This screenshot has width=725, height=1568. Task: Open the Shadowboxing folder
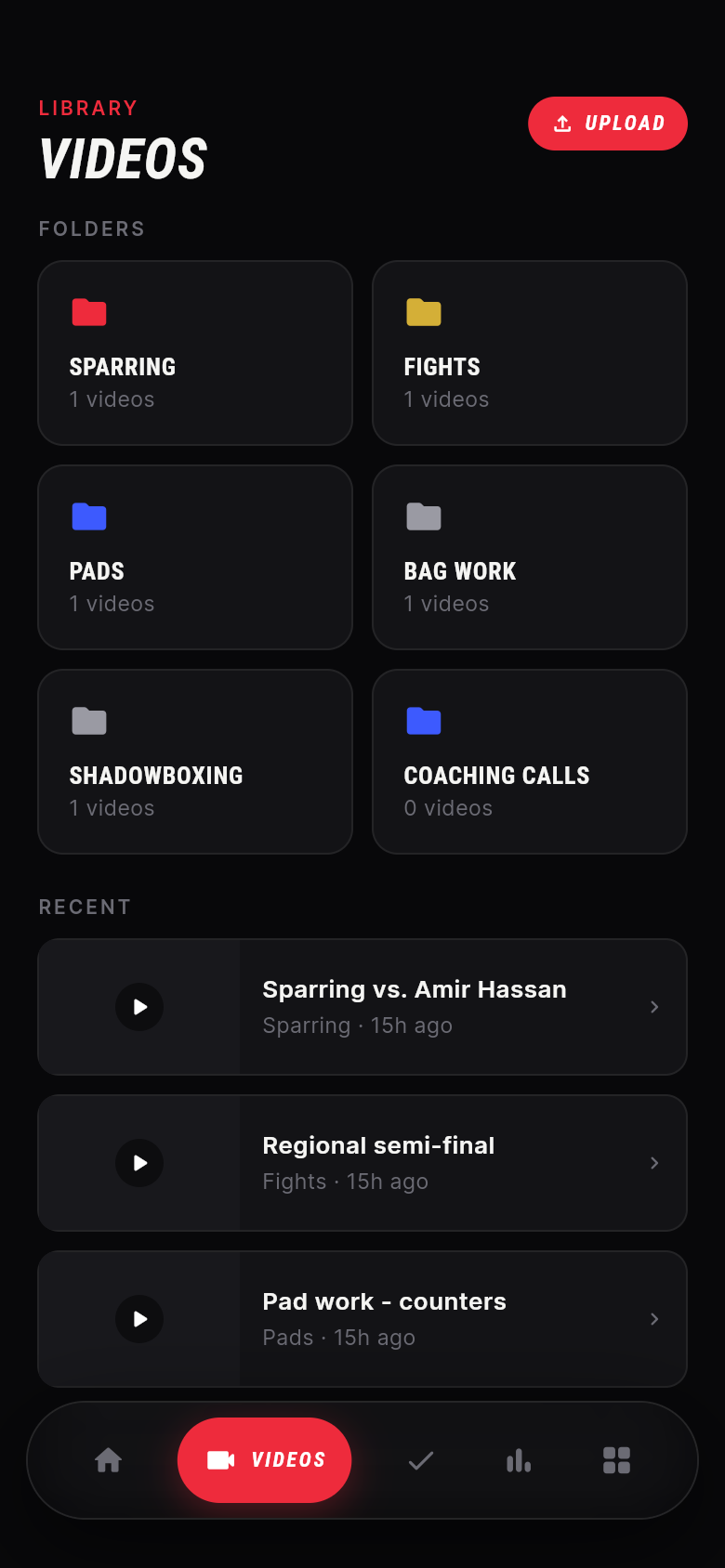(x=195, y=762)
